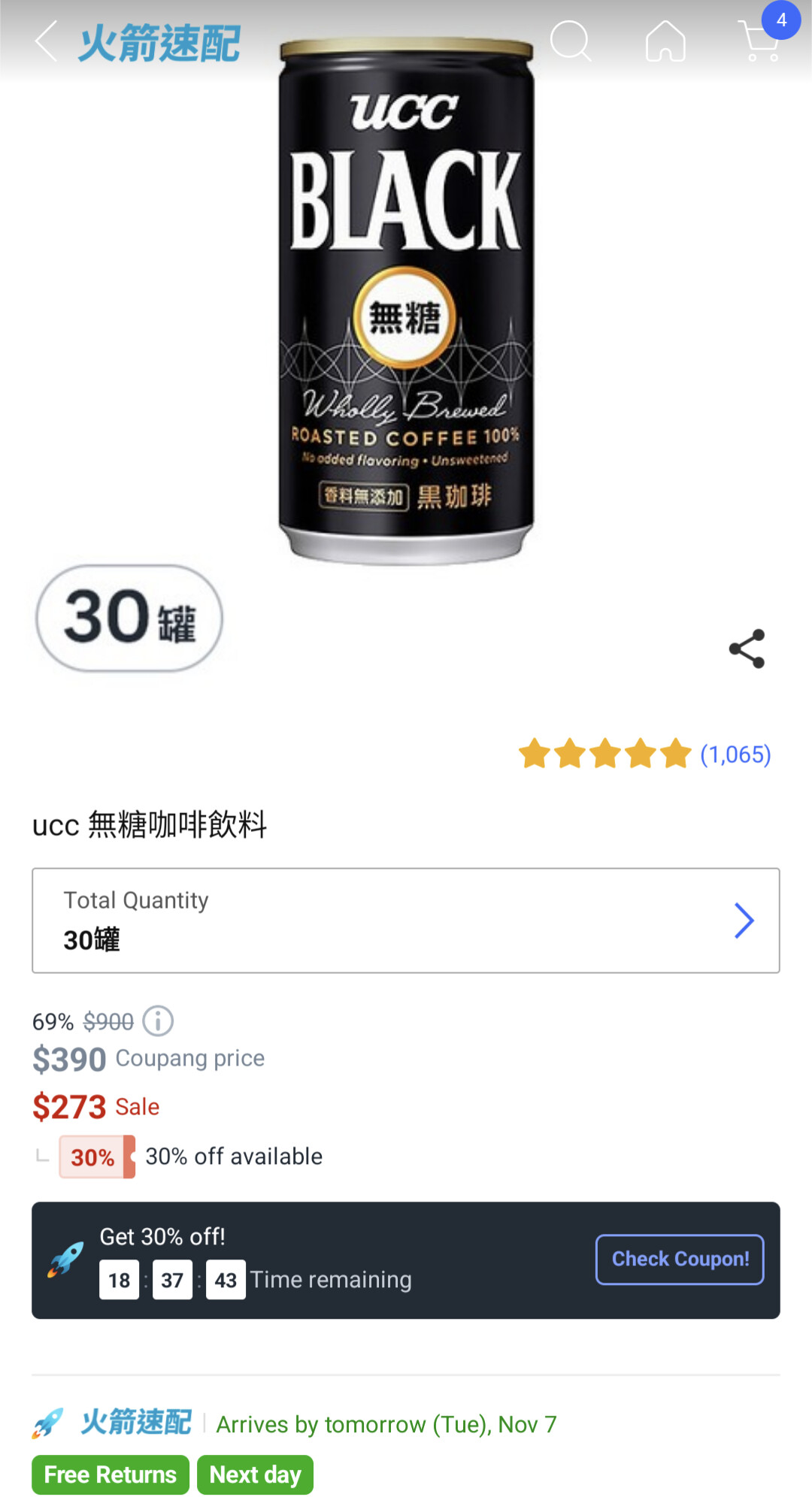Tap the Check Coupon! button
Image resolution: width=812 pixels, height=1512 pixels.
(x=680, y=1259)
